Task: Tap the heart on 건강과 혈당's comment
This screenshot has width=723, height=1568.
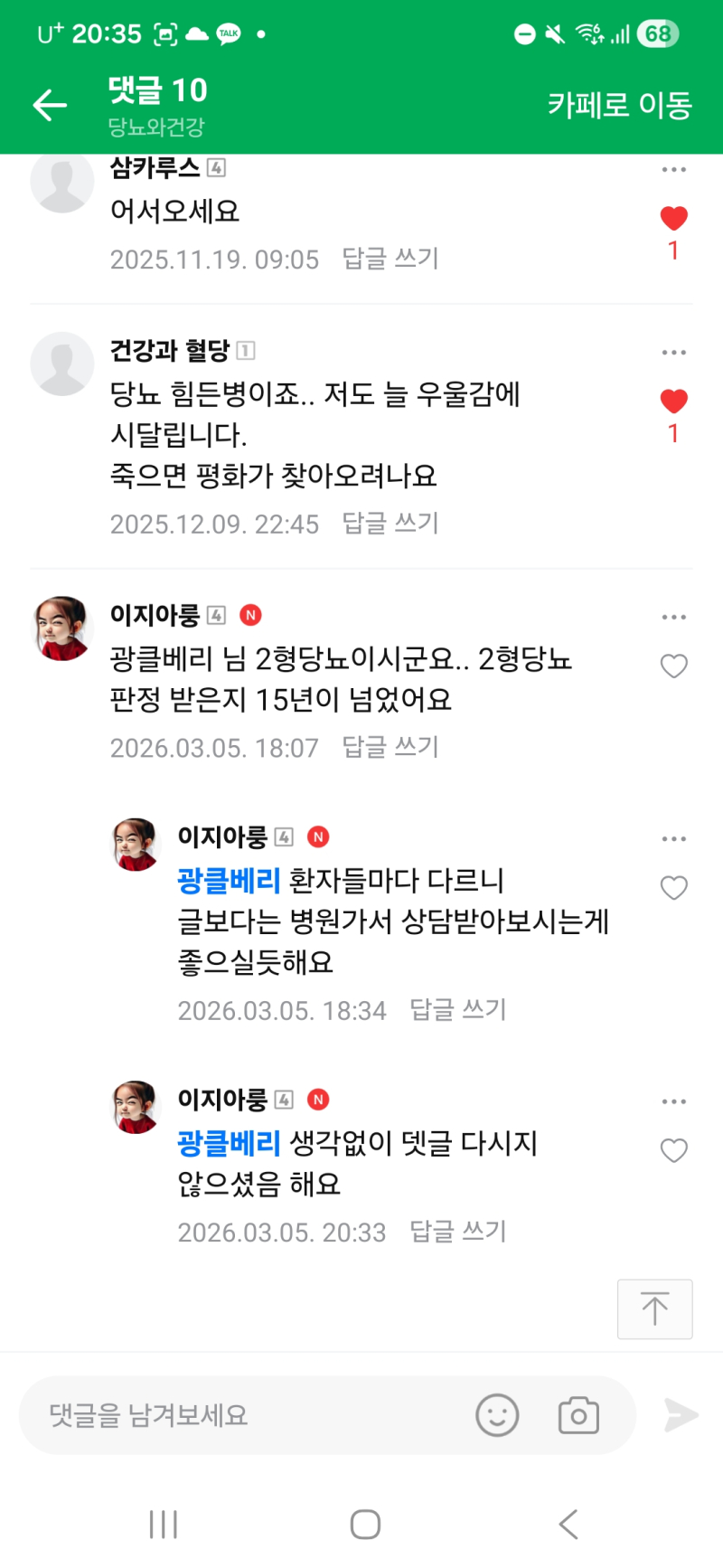Action: [673, 401]
